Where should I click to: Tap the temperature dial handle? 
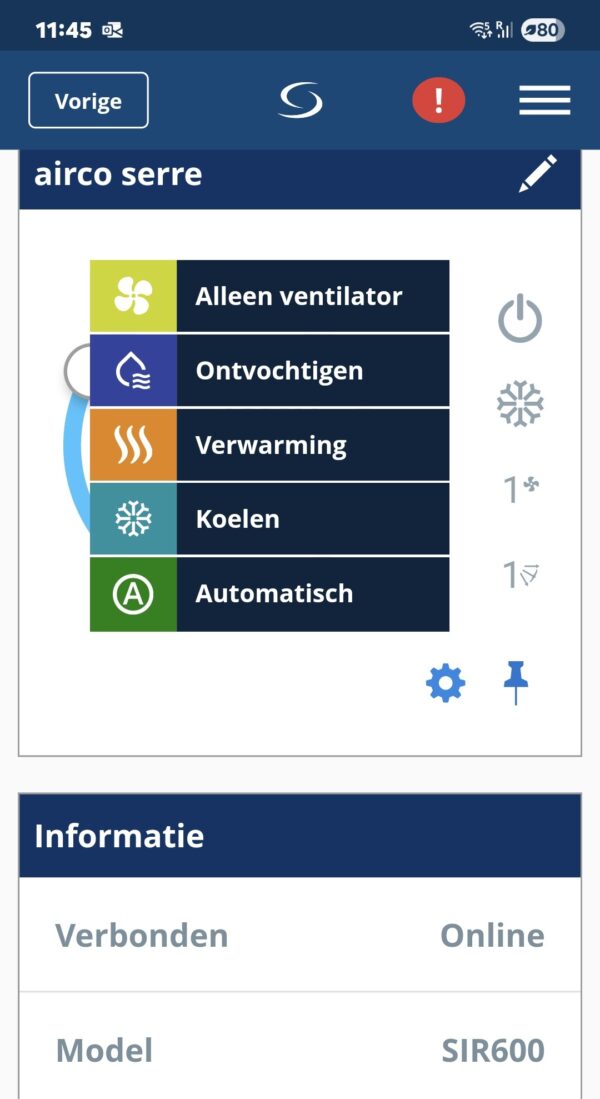[78, 370]
